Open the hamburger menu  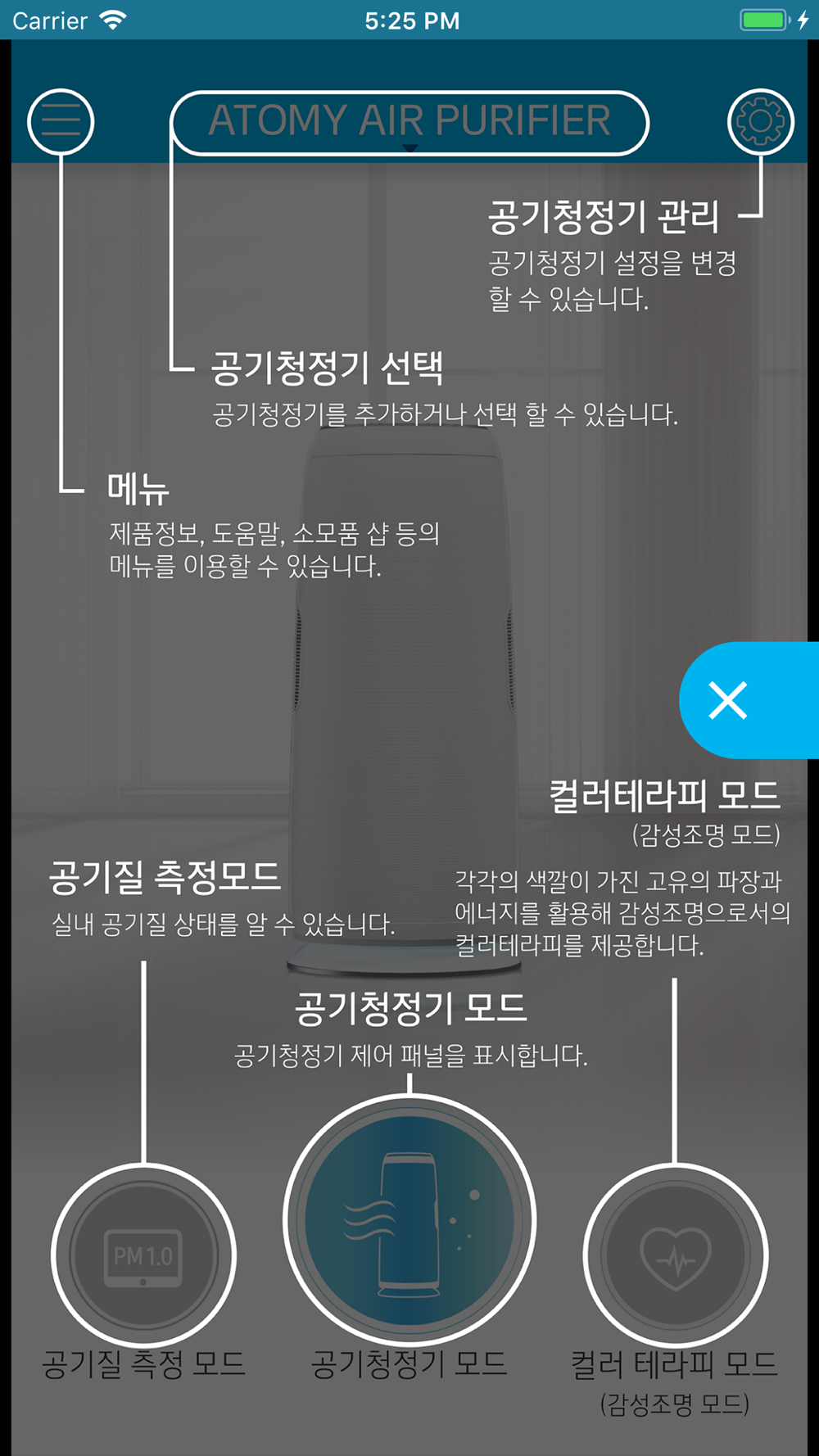[x=61, y=122]
